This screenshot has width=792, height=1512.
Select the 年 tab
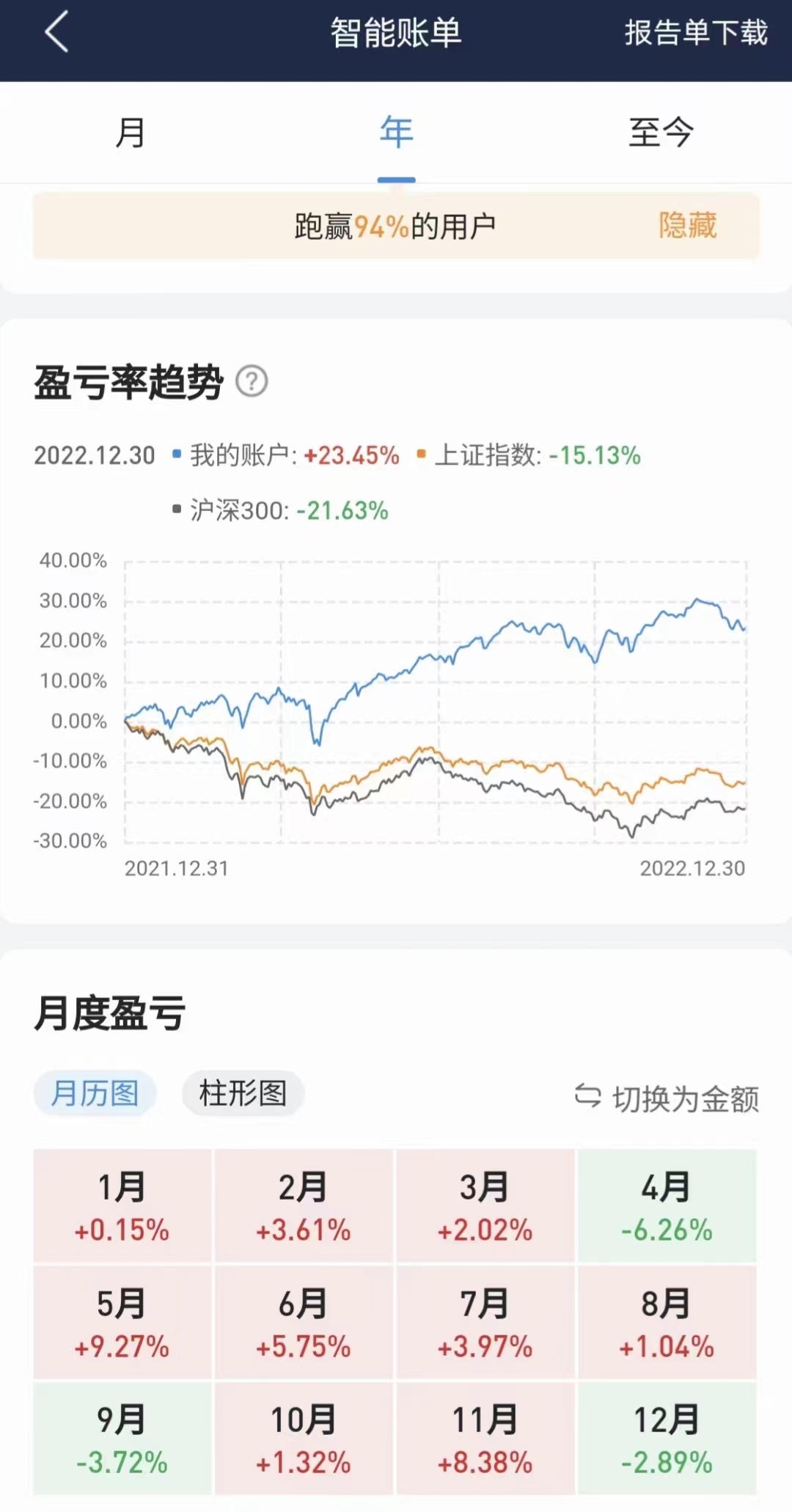click(396, 133)
